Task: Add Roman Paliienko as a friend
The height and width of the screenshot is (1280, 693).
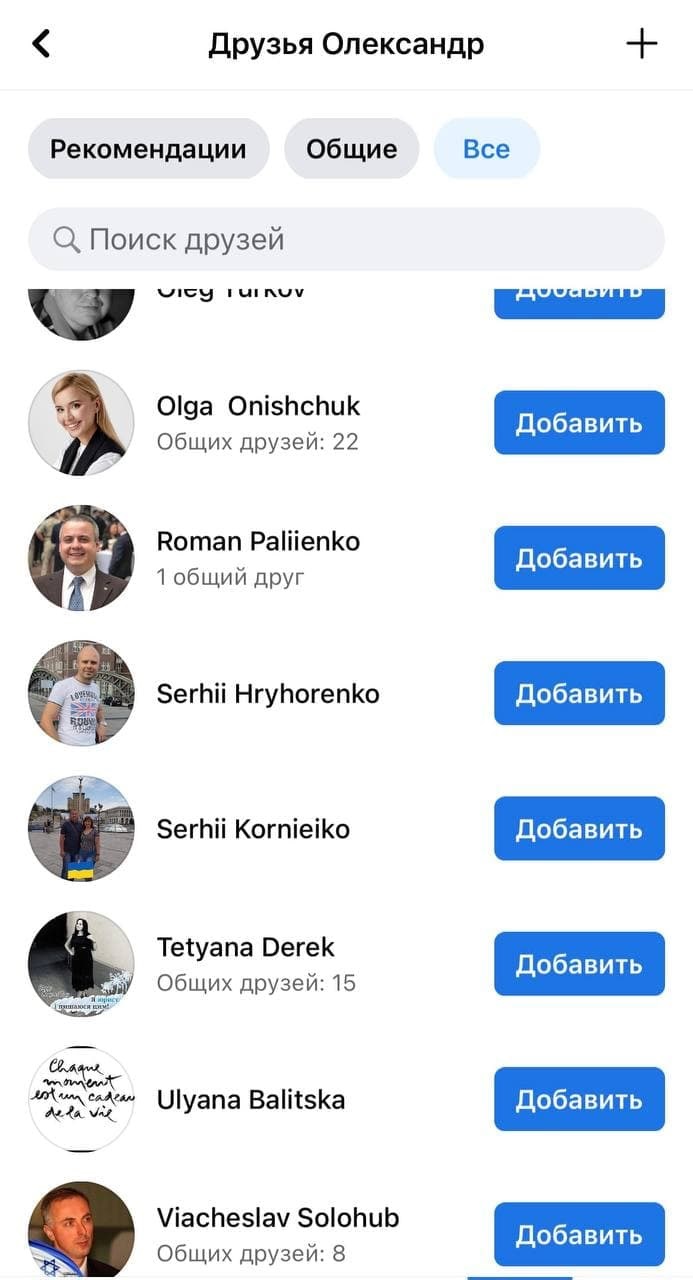Action: click(579, 558)
